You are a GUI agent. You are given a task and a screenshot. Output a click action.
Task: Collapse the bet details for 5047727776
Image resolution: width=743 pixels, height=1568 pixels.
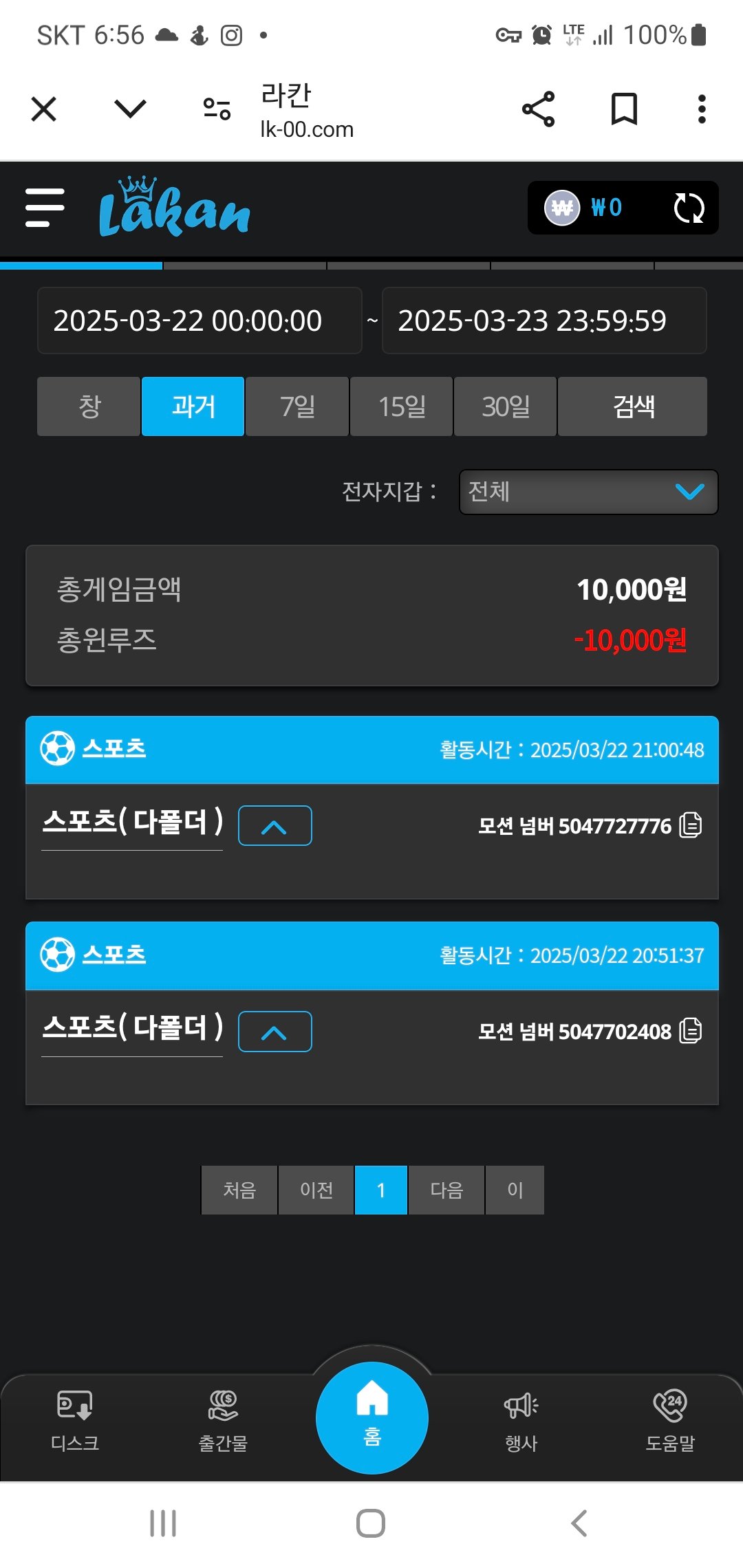(274, 826)
